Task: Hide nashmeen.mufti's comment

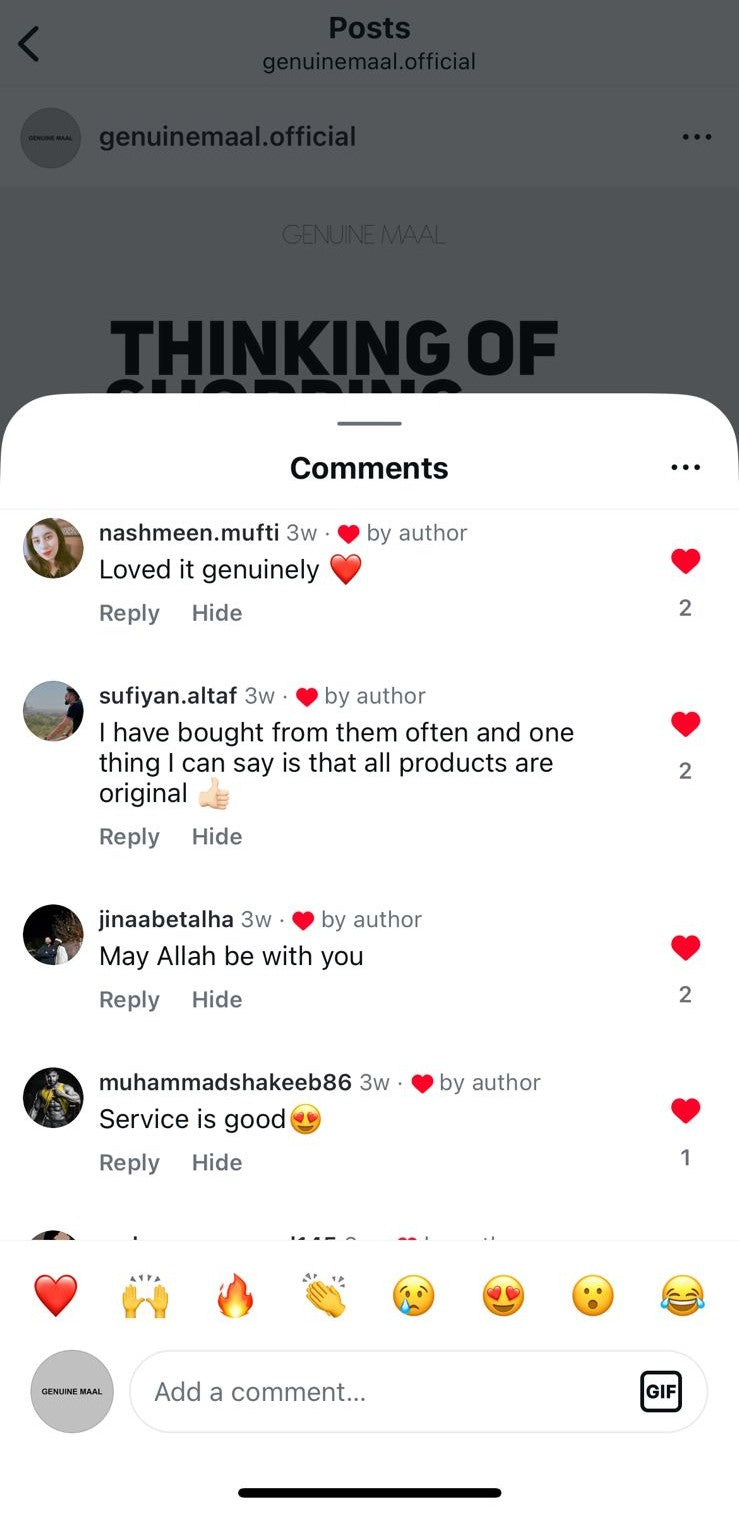Action: click(217, 613)
